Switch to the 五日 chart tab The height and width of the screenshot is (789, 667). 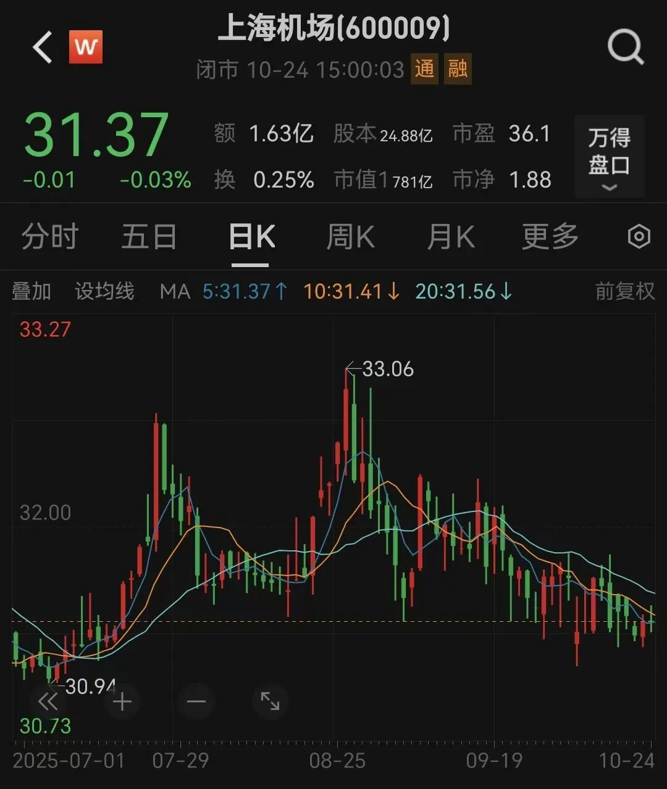149,237
